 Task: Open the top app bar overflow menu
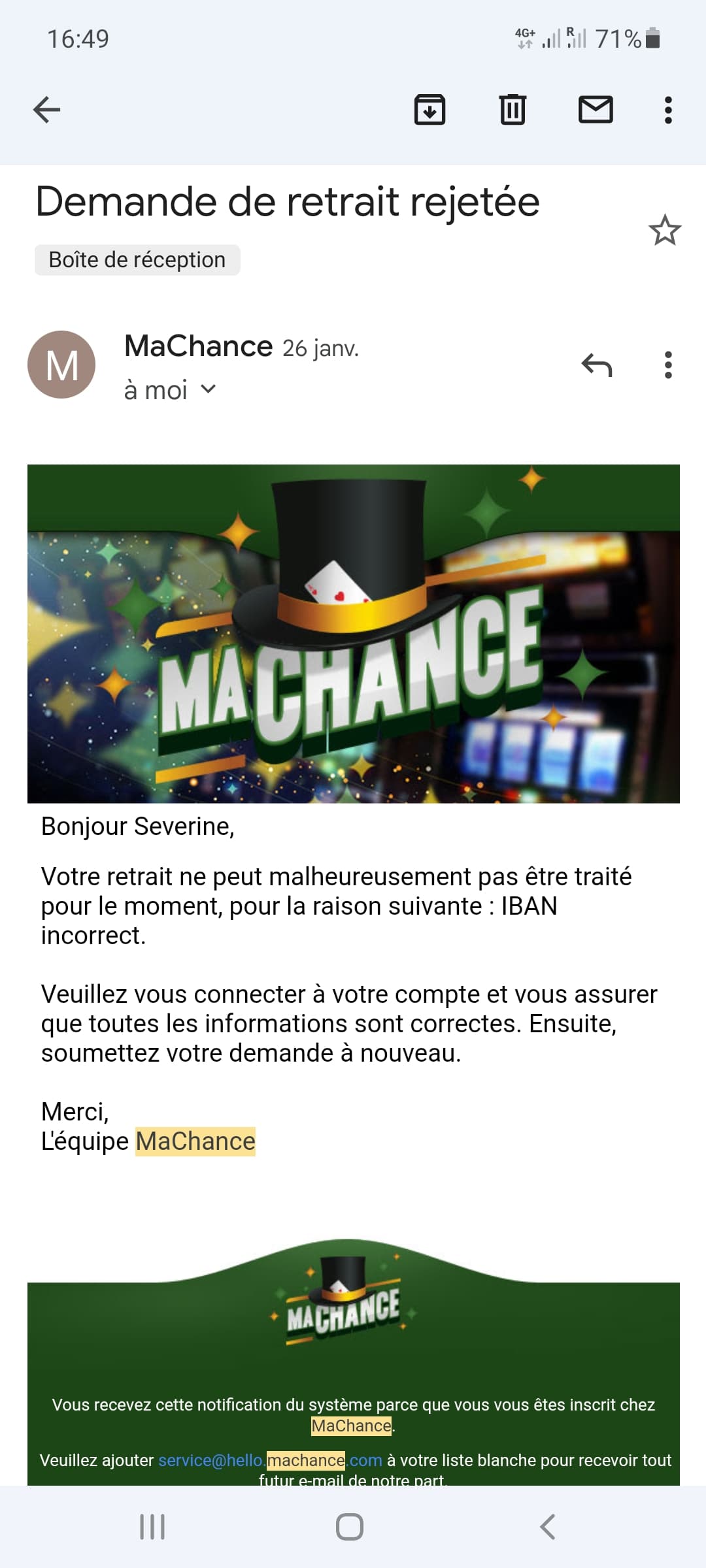pos(667,110)
